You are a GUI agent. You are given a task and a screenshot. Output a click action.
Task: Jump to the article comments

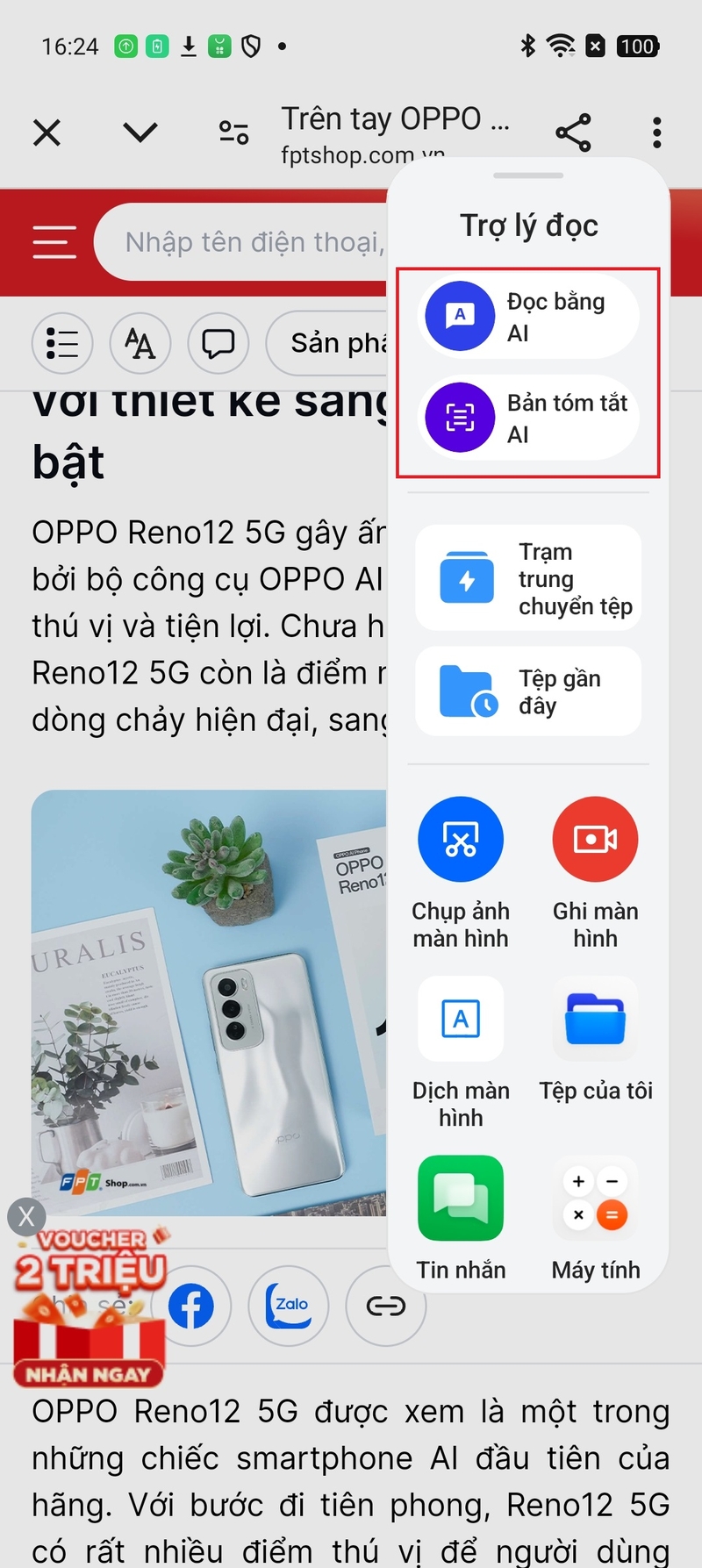[x=218, y=342]
